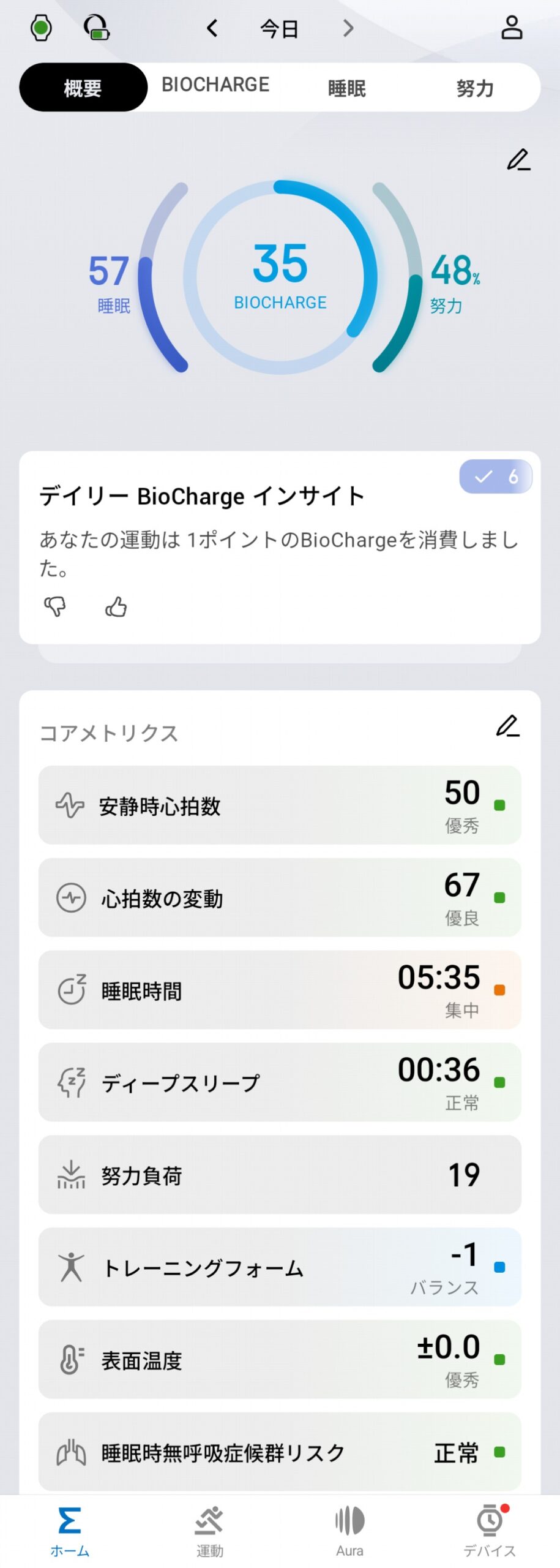The height and width of the screenshot is (1568, 560).
Task: Open the ディープスリープ row
Action: tap(280, 1082)
